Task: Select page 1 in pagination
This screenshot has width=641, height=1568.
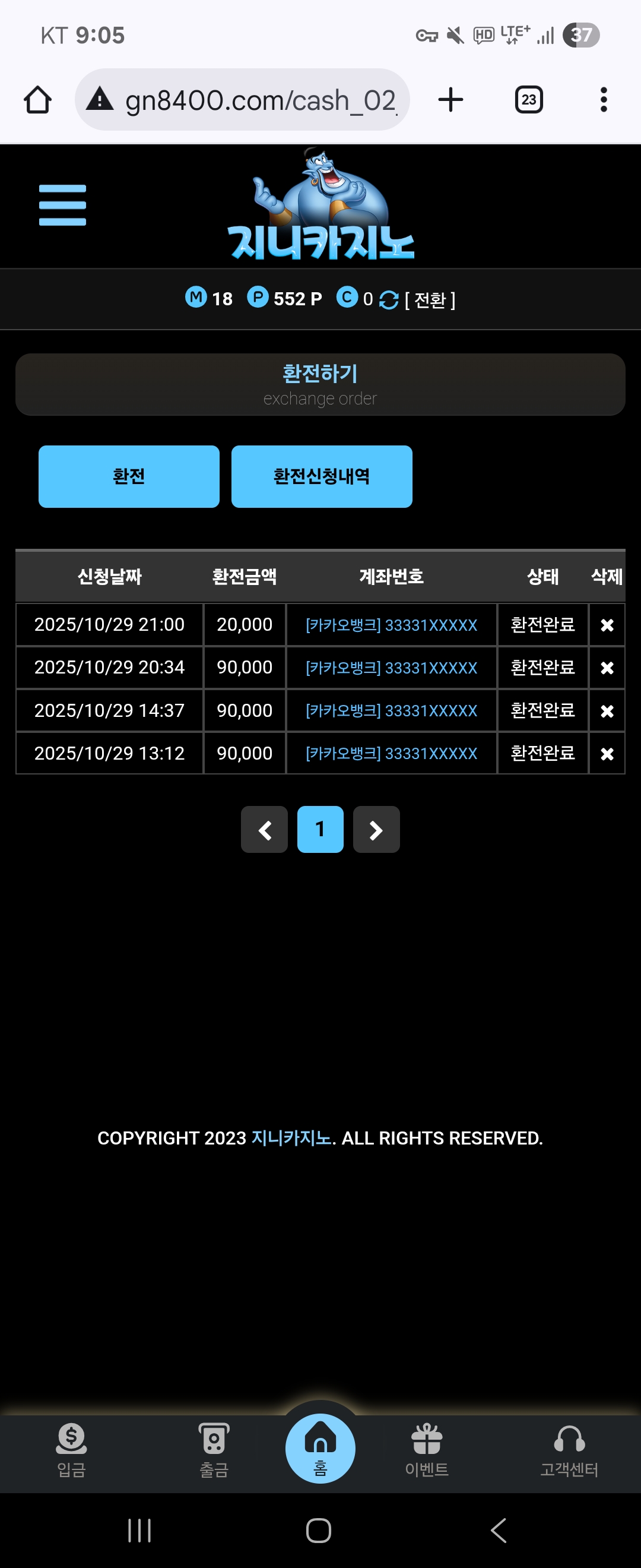Action: (x=320, y=829)
